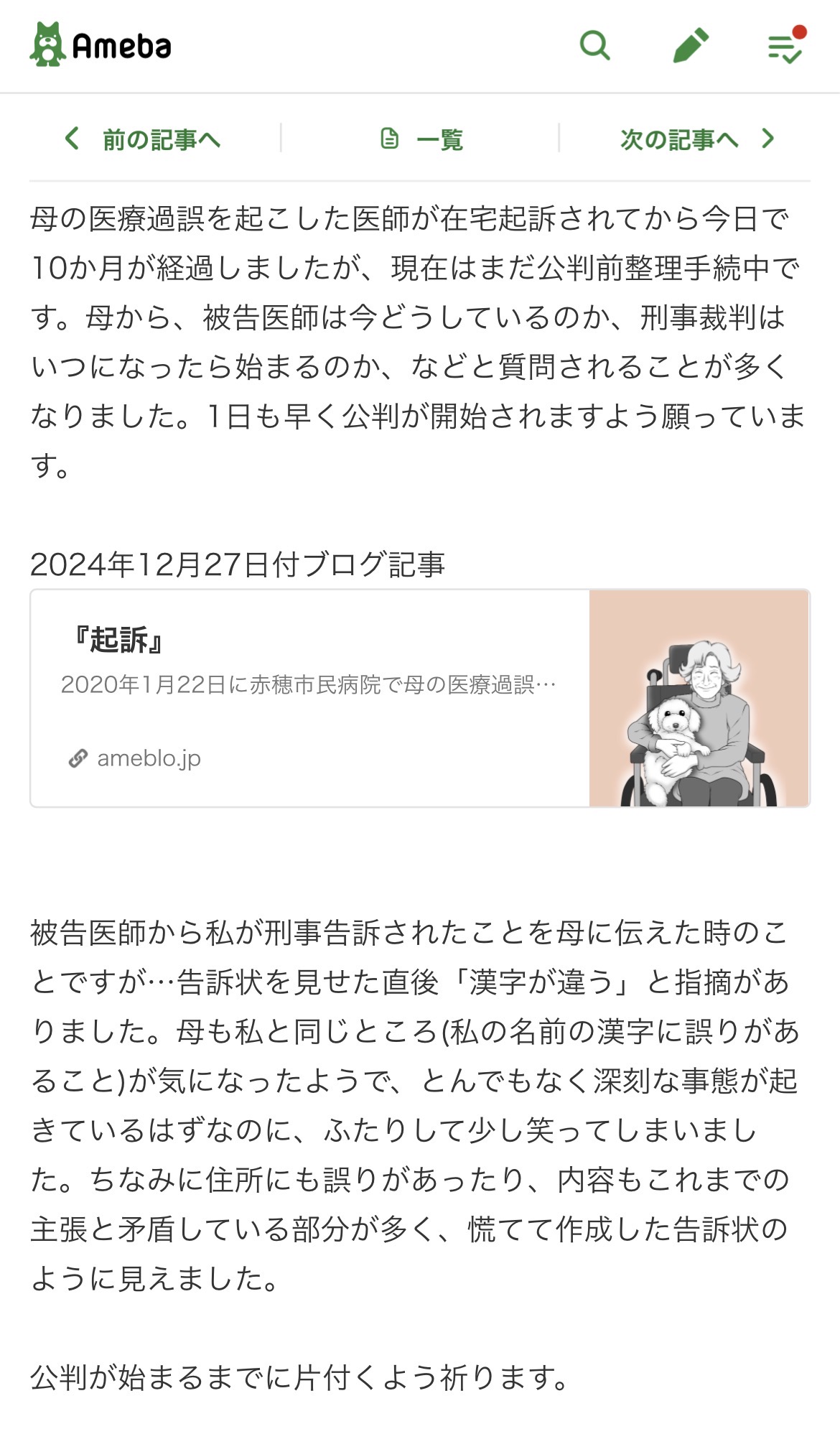Tap the pencil icon to write a post
840x1434 pixels.
click(x=691, y=46)
